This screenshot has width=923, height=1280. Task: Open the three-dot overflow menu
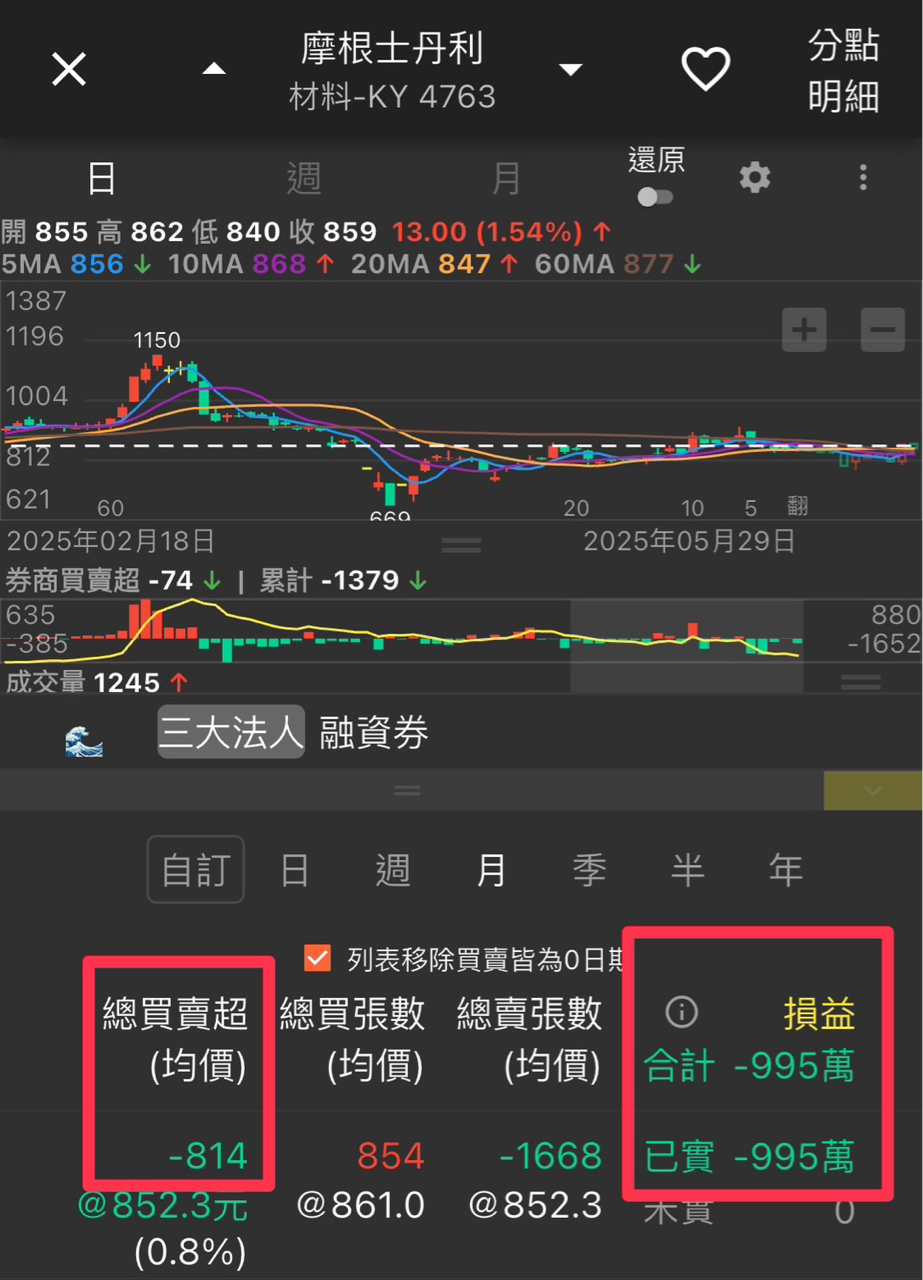(862, 178)
